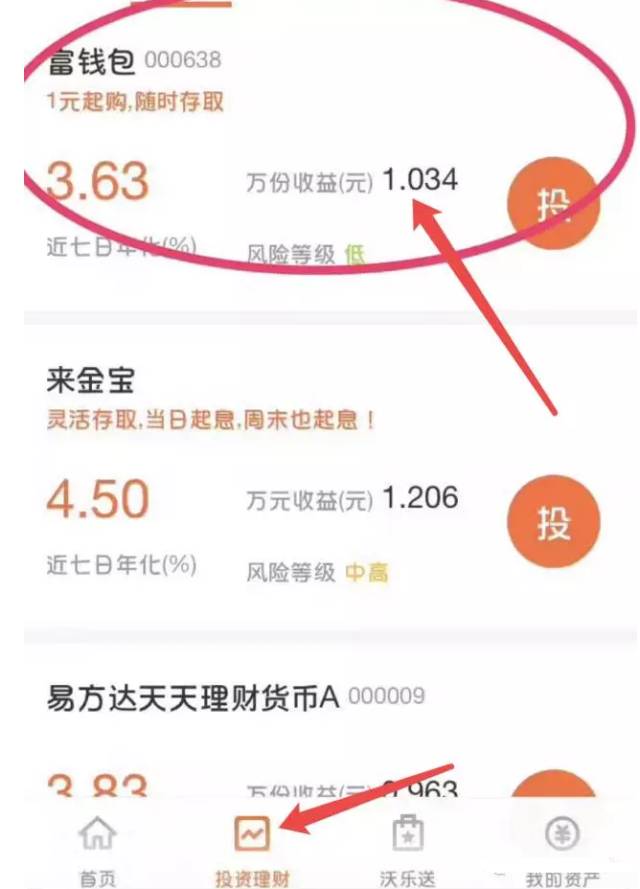Switch to the 沃乐送 tab

[x=408, y=848]
